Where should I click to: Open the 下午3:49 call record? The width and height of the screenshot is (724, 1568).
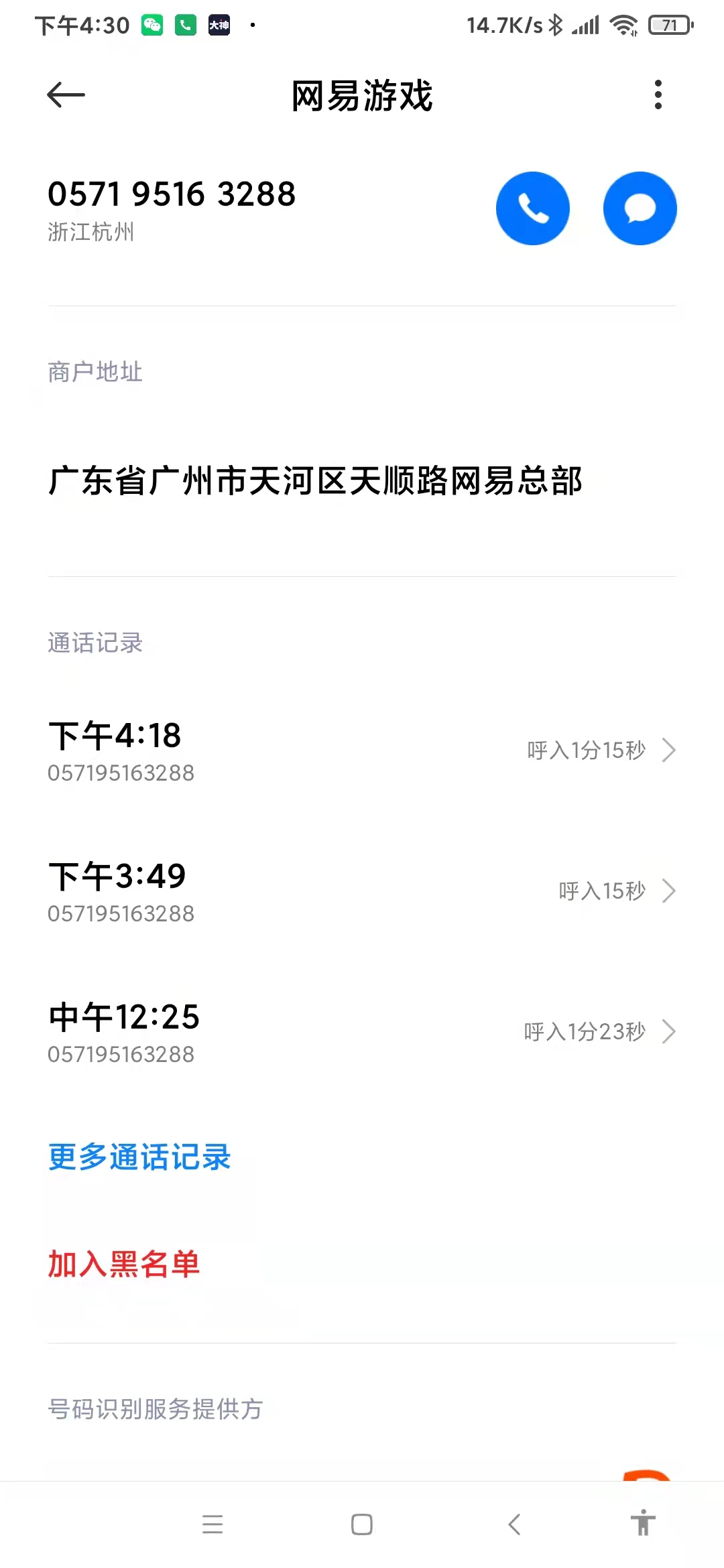click(362, 891)
